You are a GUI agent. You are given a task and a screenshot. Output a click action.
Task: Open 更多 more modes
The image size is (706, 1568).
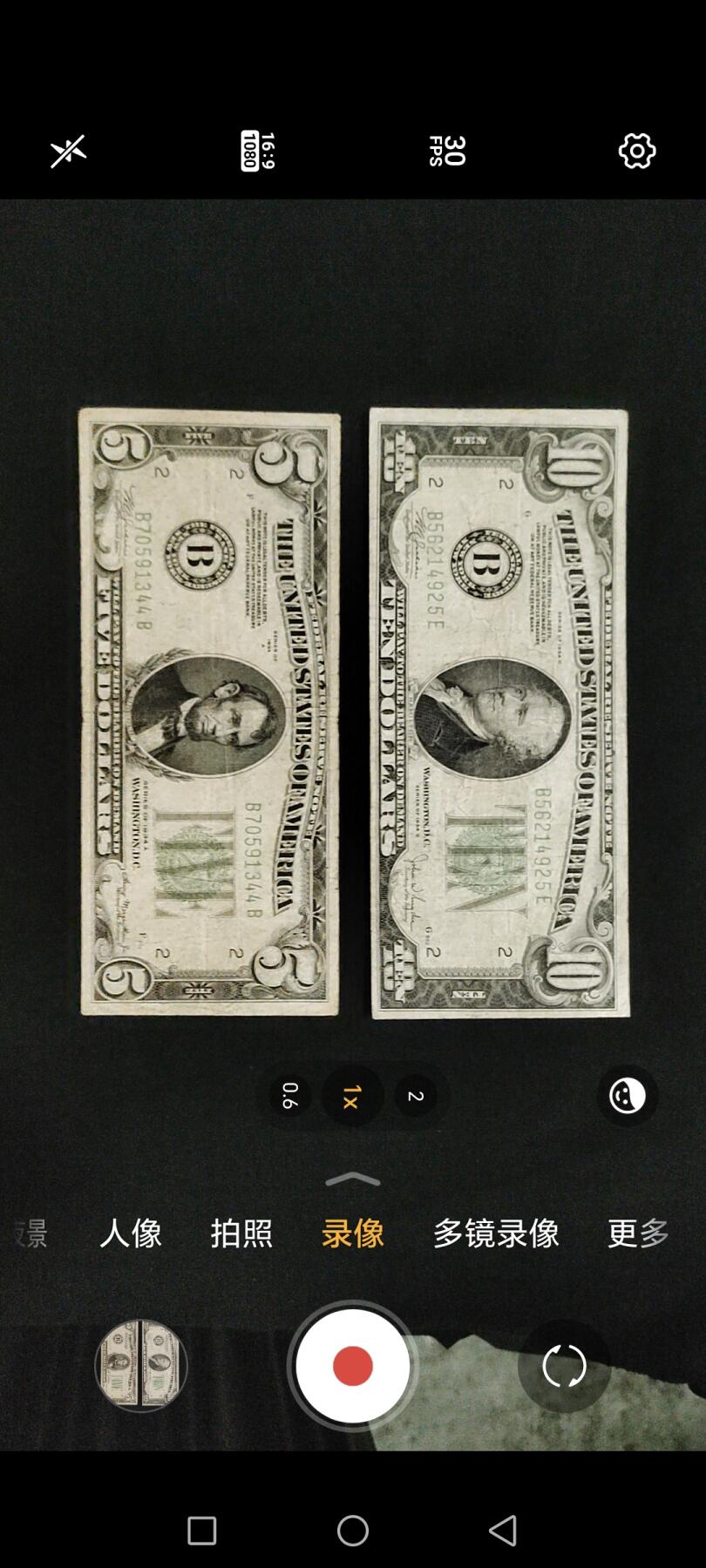tap(638, 1233)
